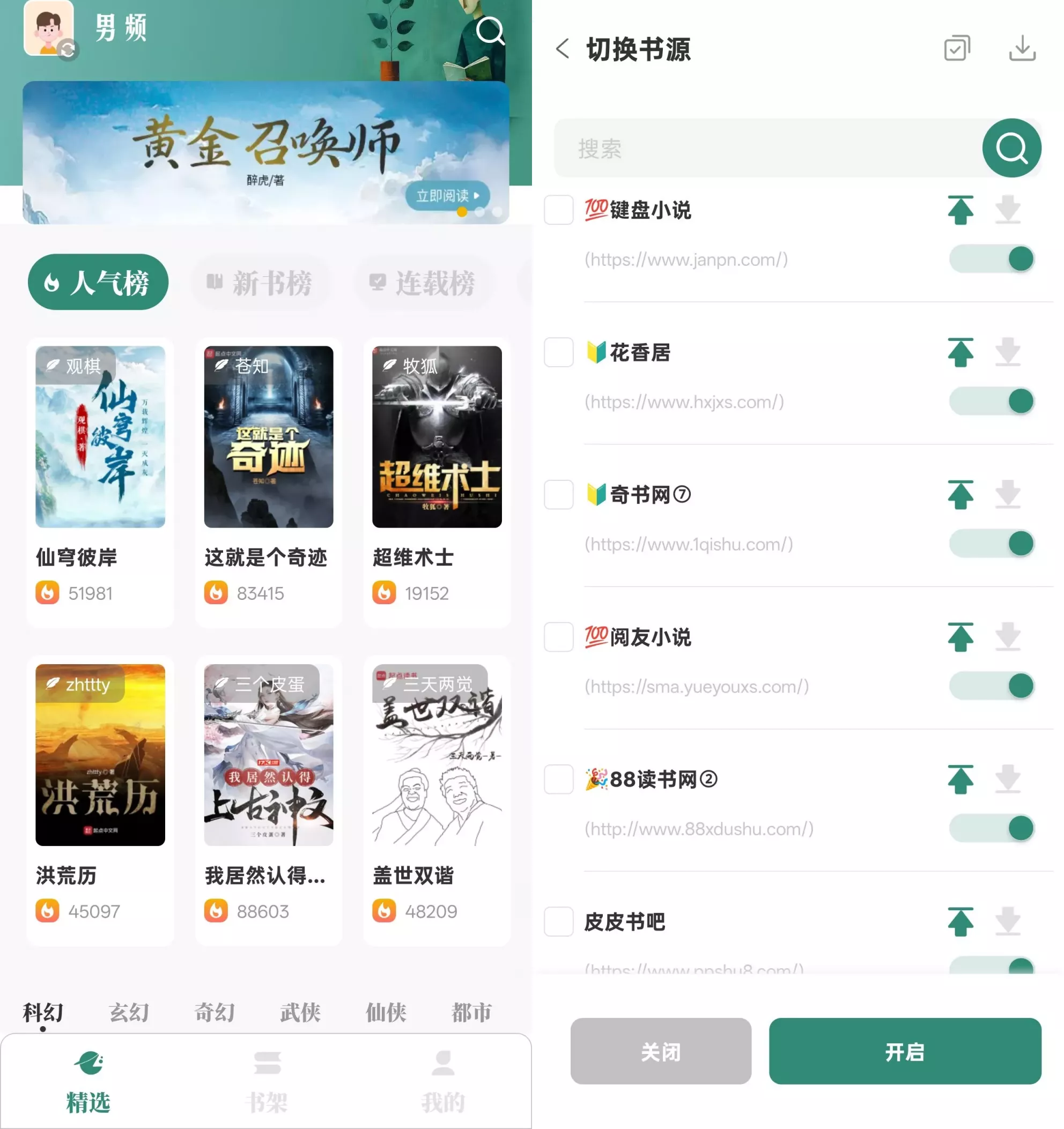Move 皮皮书吧 source to top with up arrow
This screenshot has height=1129, width=1064.
pyautogui.click(x=960, y=921)
